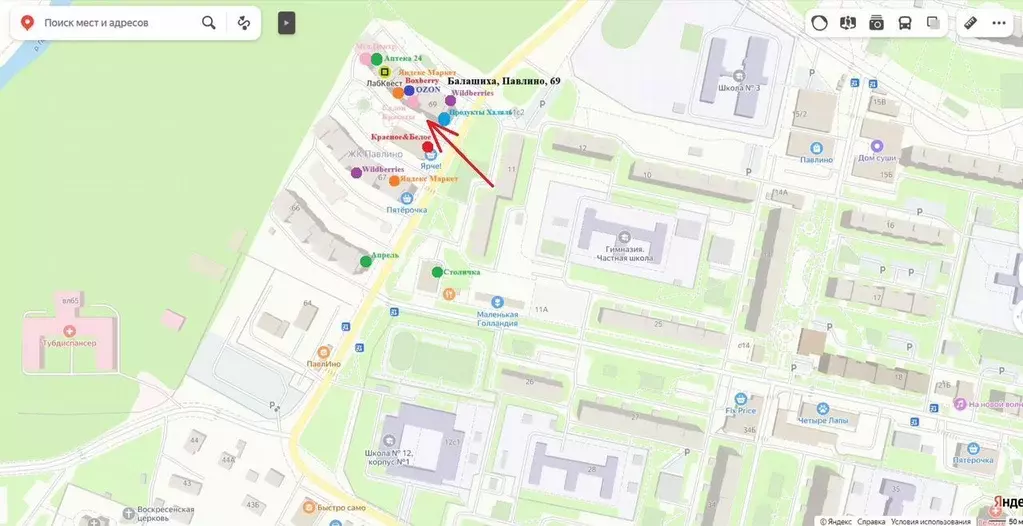
Task: Open the route builder icon
Action: pos(244,22)
